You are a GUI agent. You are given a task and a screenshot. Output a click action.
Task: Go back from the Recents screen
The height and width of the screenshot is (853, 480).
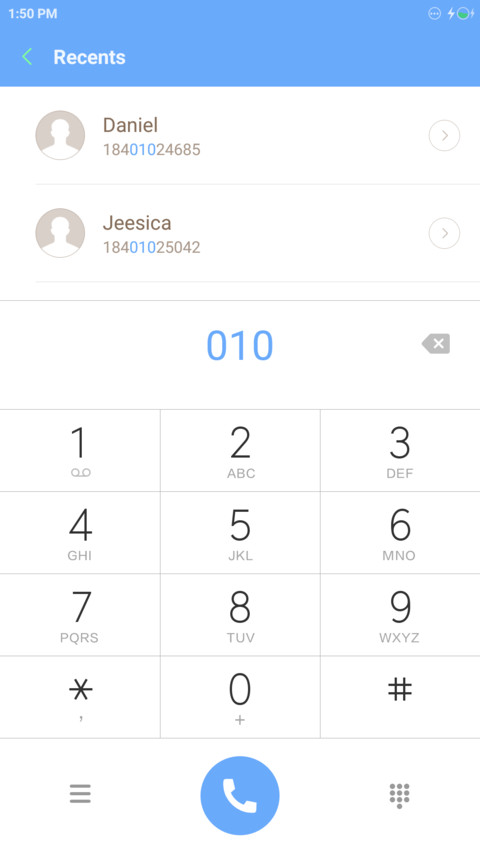pyautogui.click(x=27, y=57)
